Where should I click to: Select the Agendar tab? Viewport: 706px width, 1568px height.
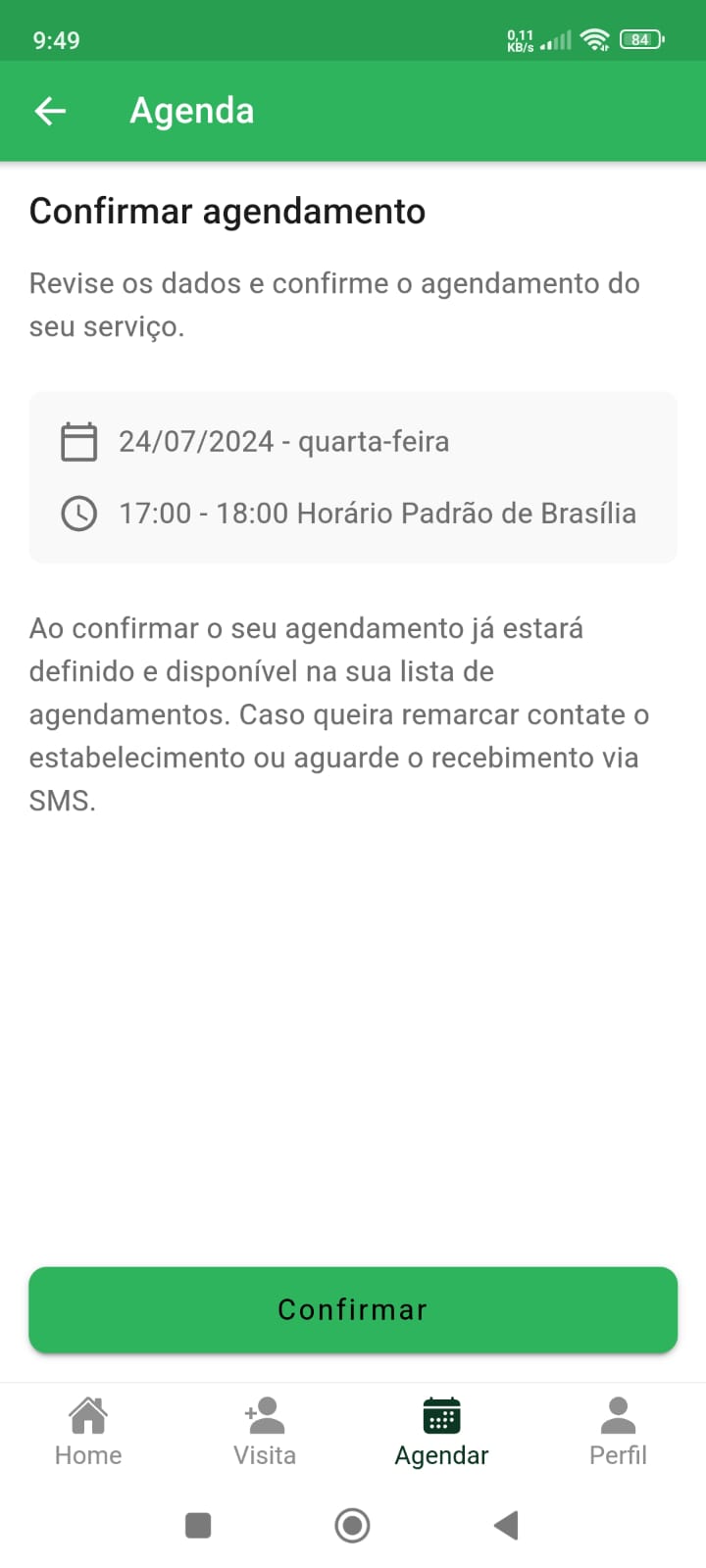[441, 1431]
